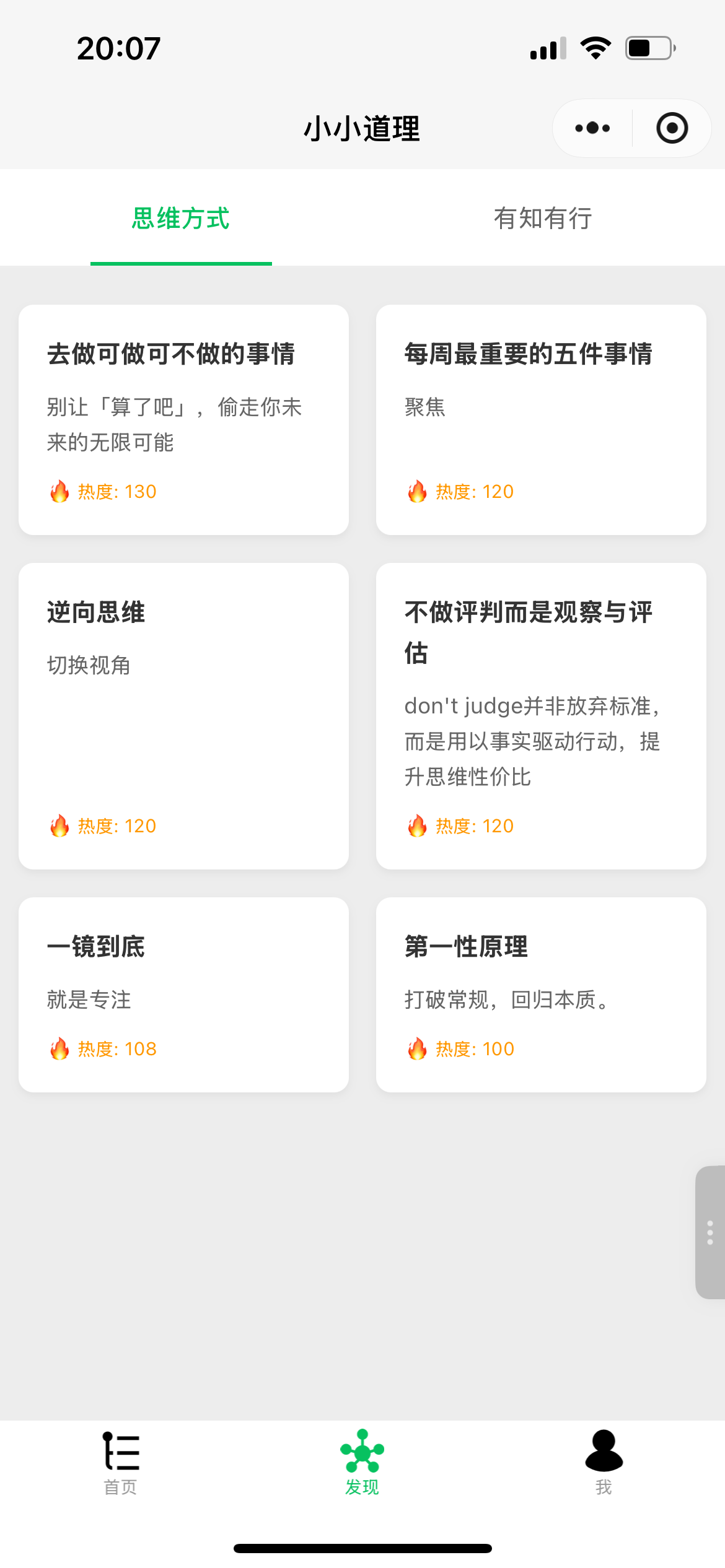Close the mini program with the circle button

[x=672, y=128]
